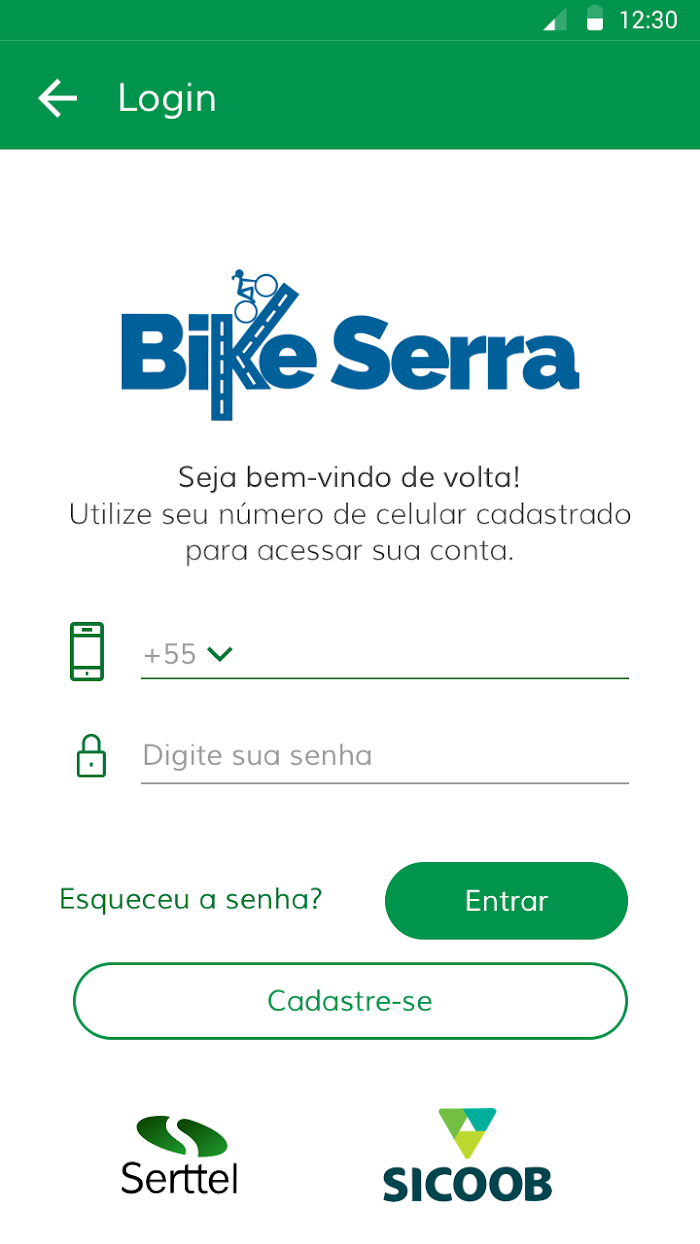Open the +55 country code dropdown
The width and height of the screenshot is (700, 1244).
(x=188, y=654)
